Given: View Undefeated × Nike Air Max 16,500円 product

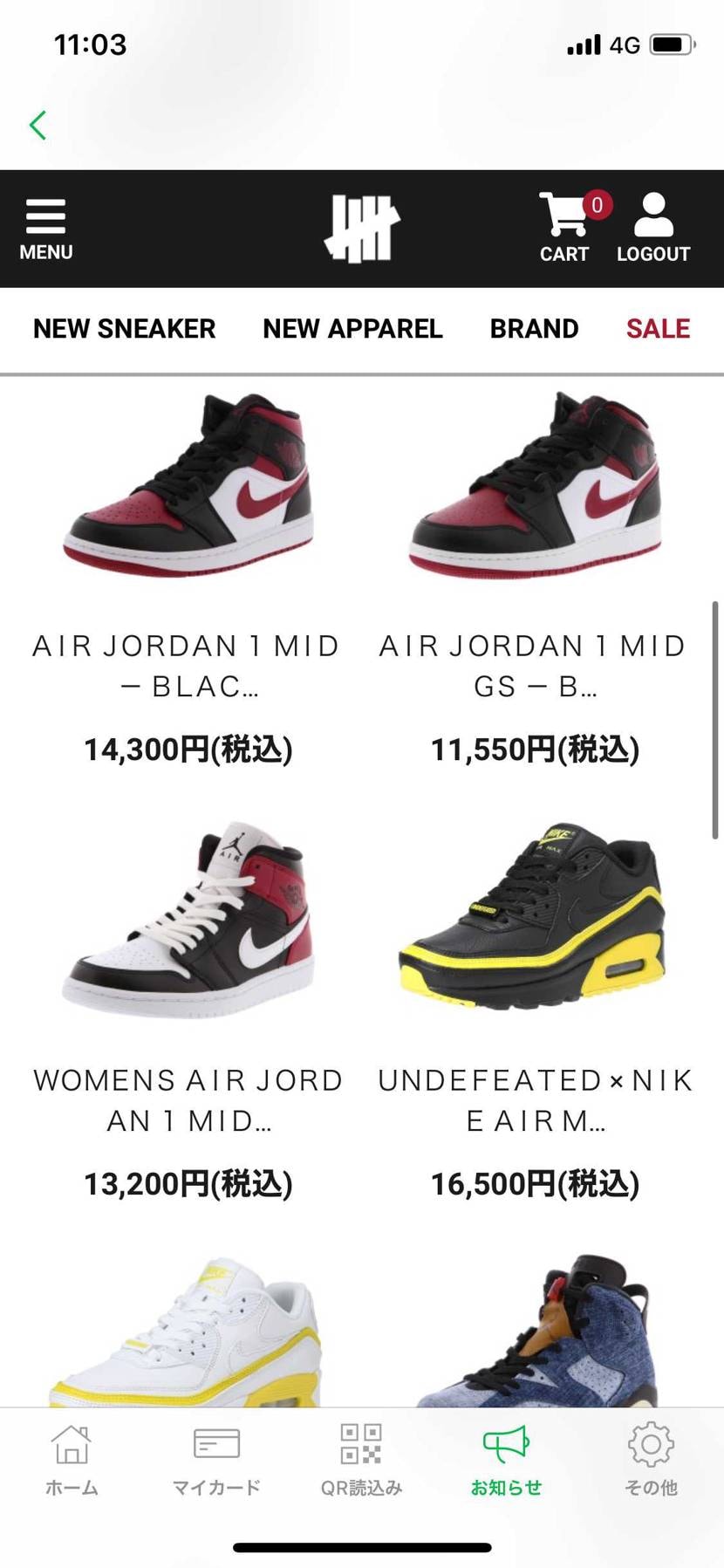Looking at the screenshot, I should (535, 1012).
